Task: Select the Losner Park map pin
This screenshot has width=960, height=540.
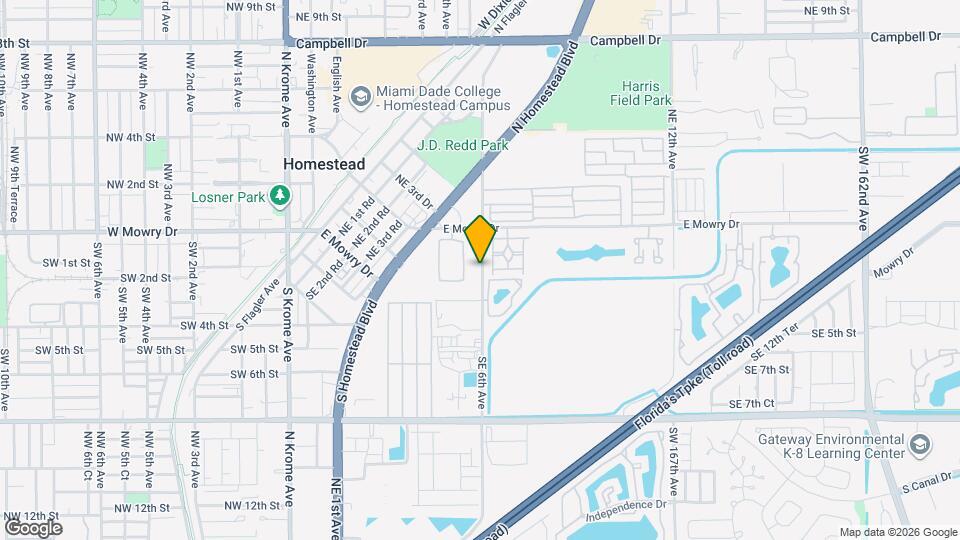Action: pos(280,197)
